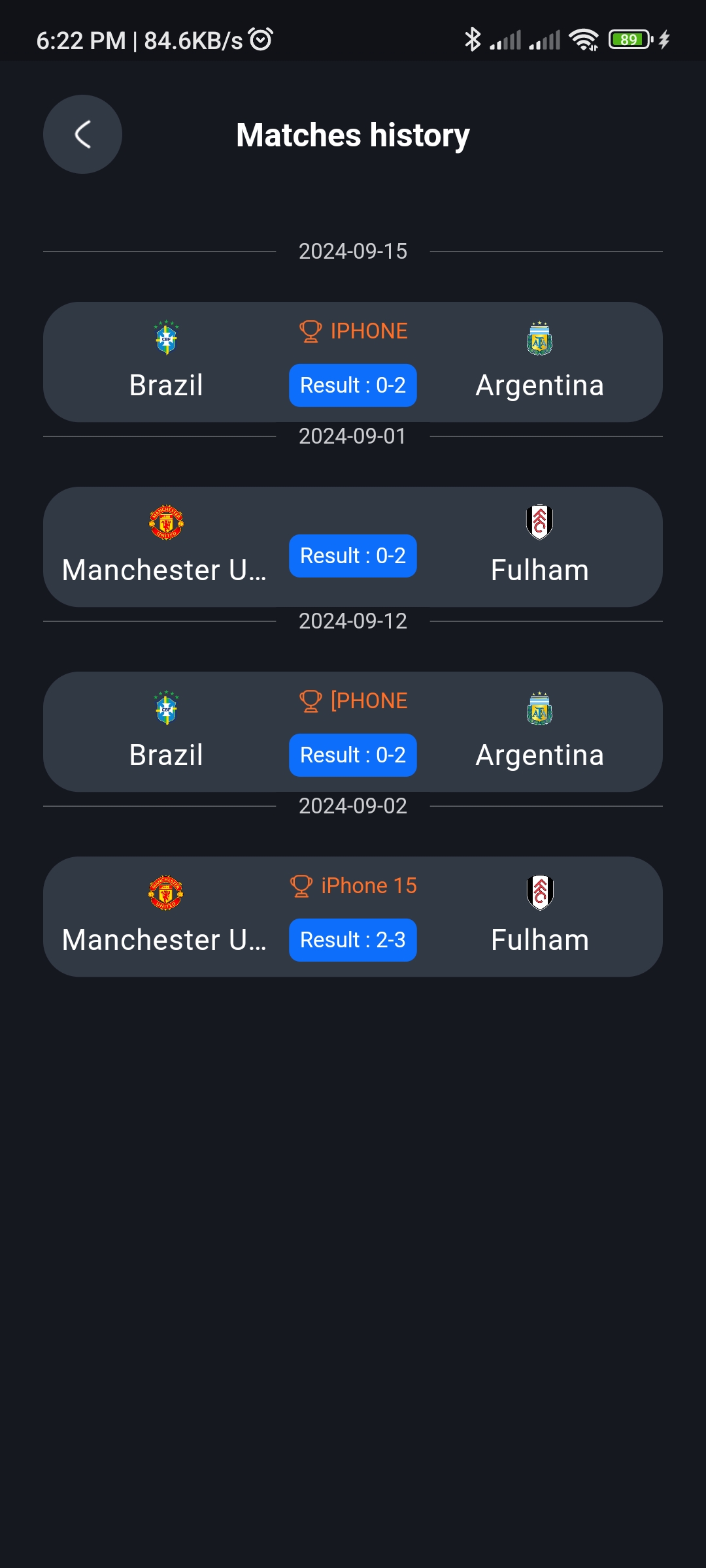This screenshot has height=1568, width=706.
Task: Open the Manchester United vs Fulham match from 2024-09-01
Action: (x=352, y=547)
